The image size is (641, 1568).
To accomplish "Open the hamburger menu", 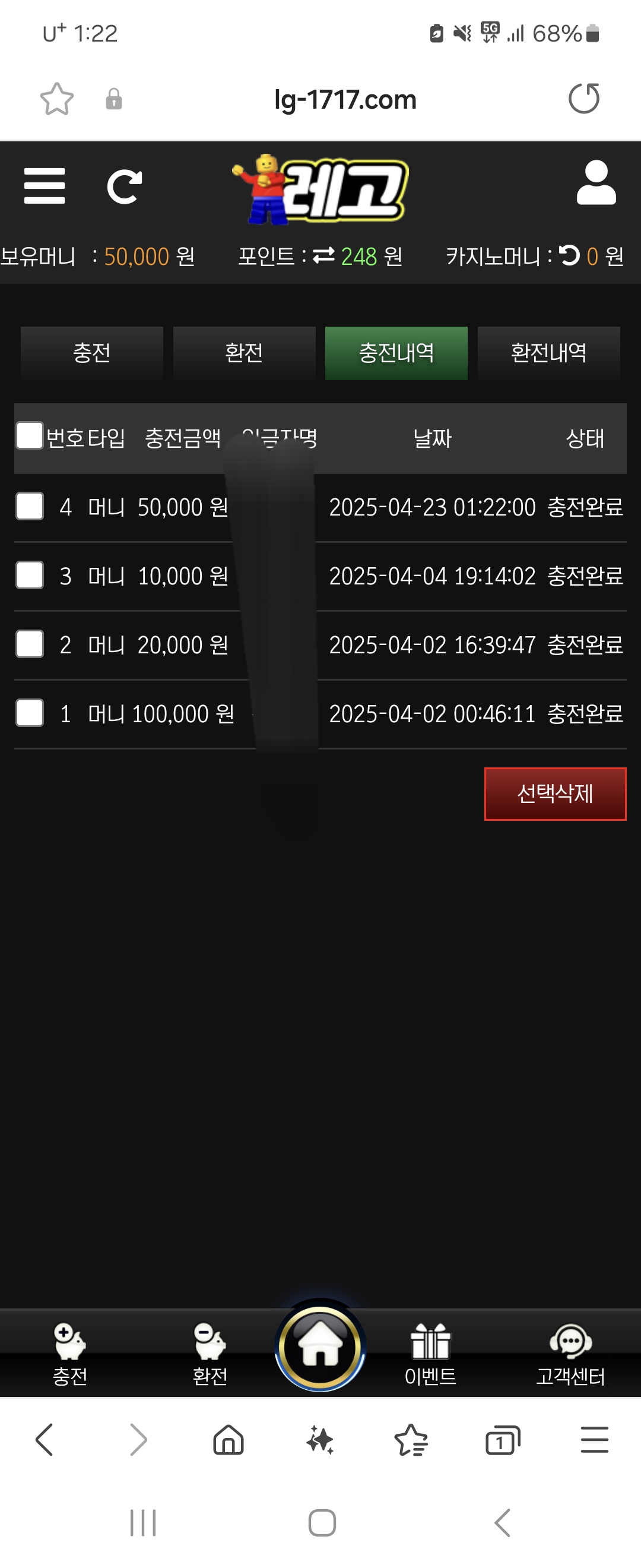I will [x=45, y=186].
